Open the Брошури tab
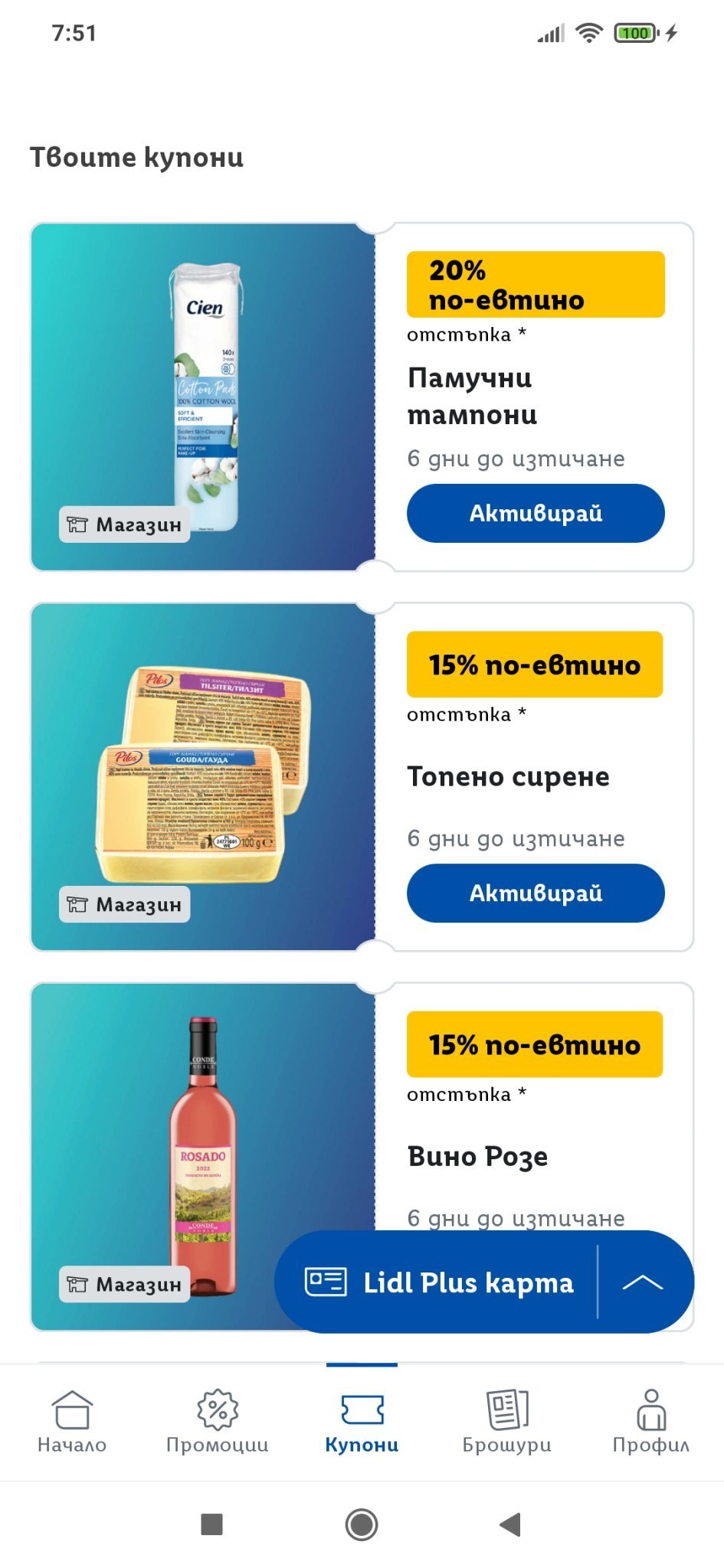This screenshot has height=1568, width=724. click(x=506, y=1422)
